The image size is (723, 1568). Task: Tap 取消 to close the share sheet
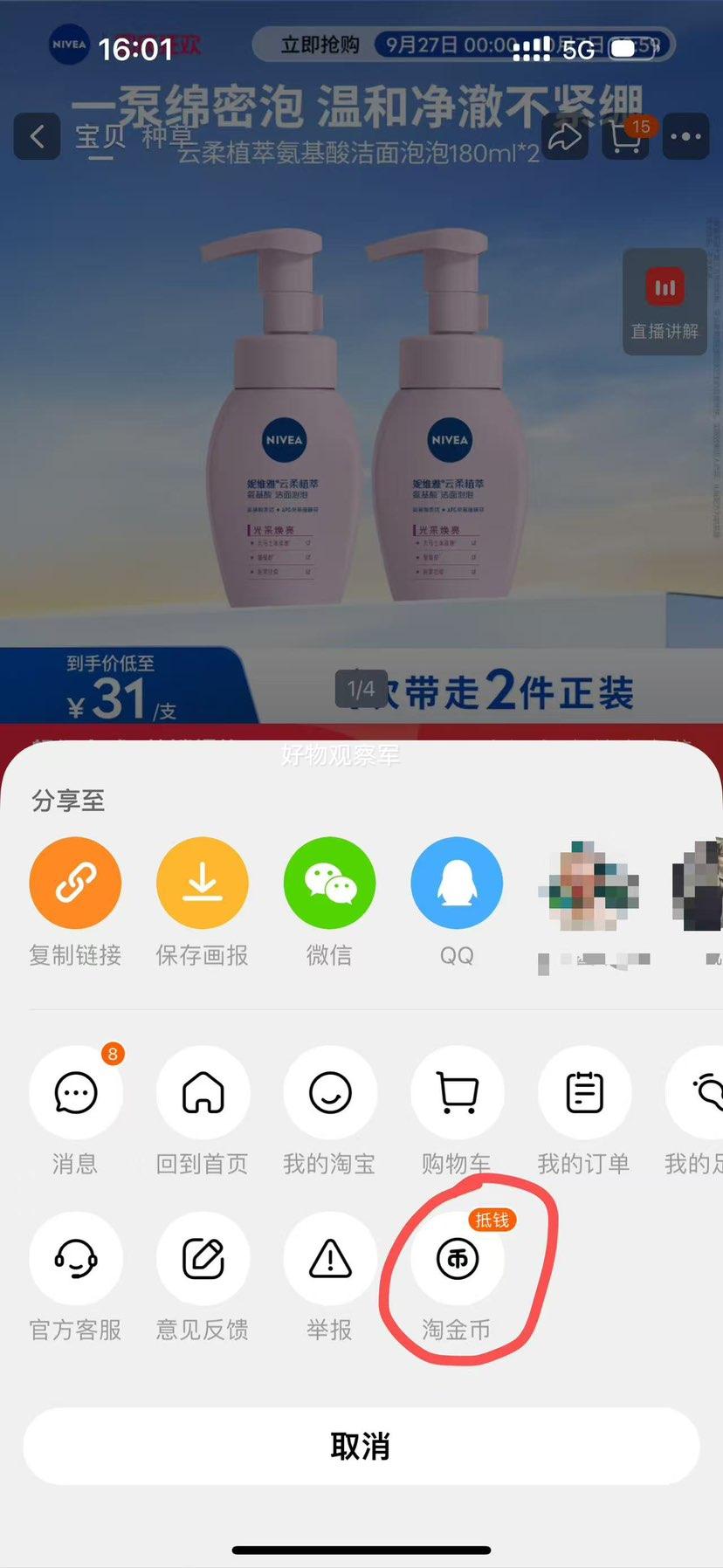(x=361, y=1446)
